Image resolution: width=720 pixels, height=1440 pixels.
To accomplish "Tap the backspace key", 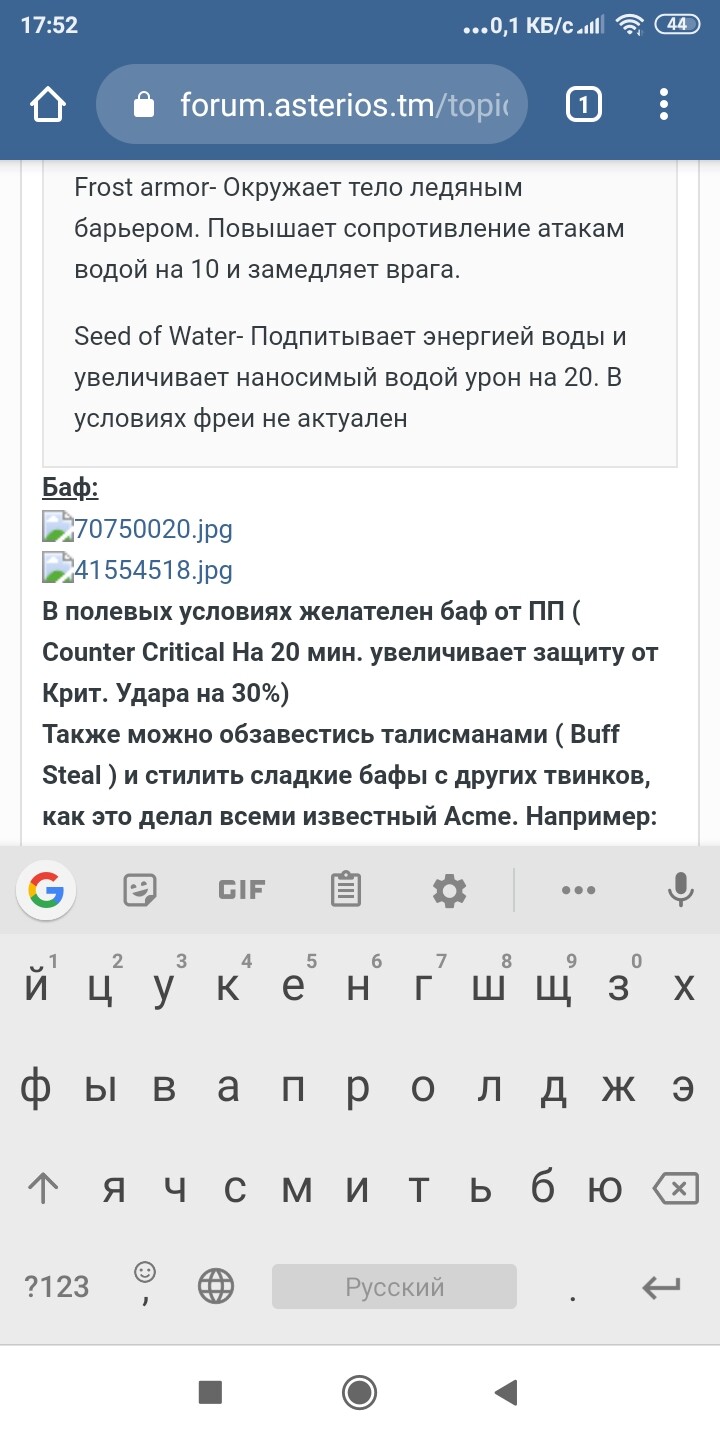I will tap(675, 1189).
